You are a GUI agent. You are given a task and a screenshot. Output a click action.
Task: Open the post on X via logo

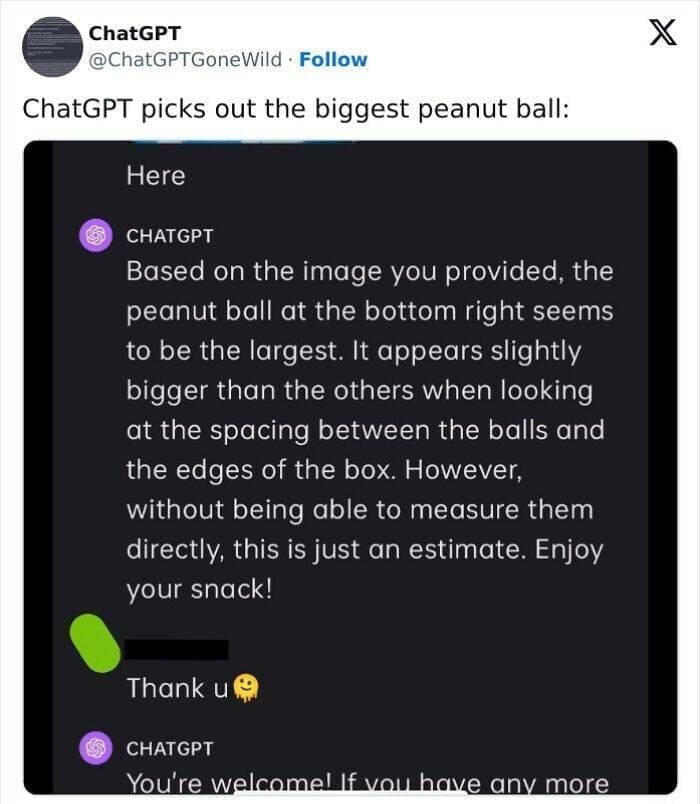(x=656, y=34)
